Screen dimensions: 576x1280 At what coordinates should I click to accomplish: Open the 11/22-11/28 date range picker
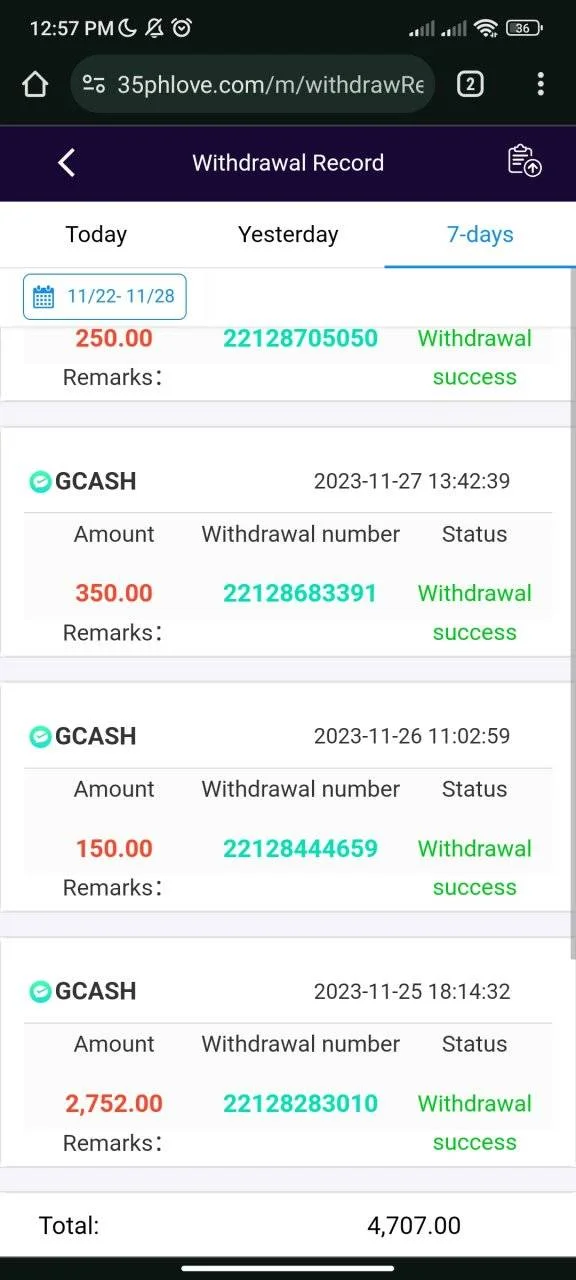[105, 297]
